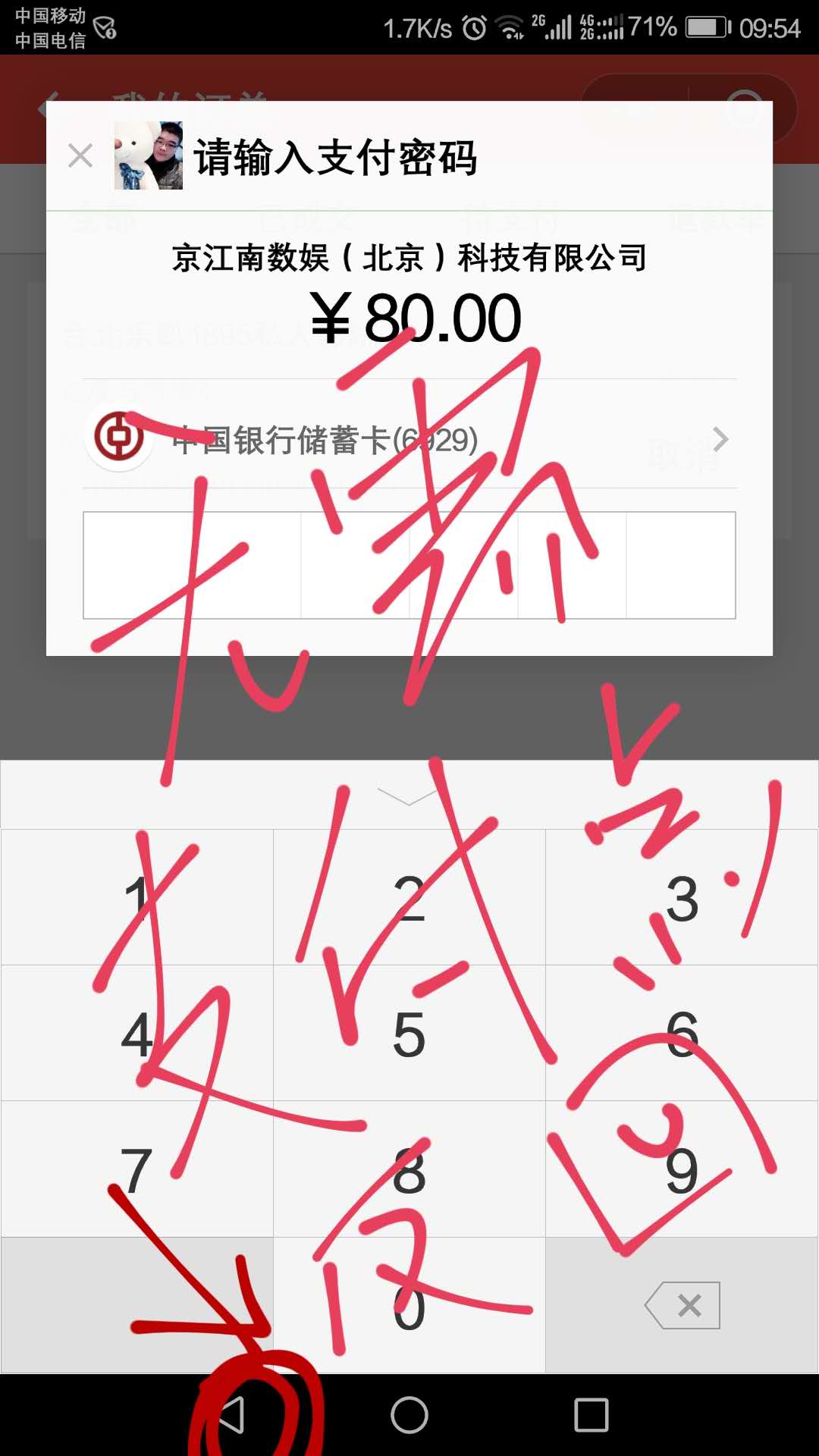
Task: Enter digit 9 on keypad
Action: 682,1170
